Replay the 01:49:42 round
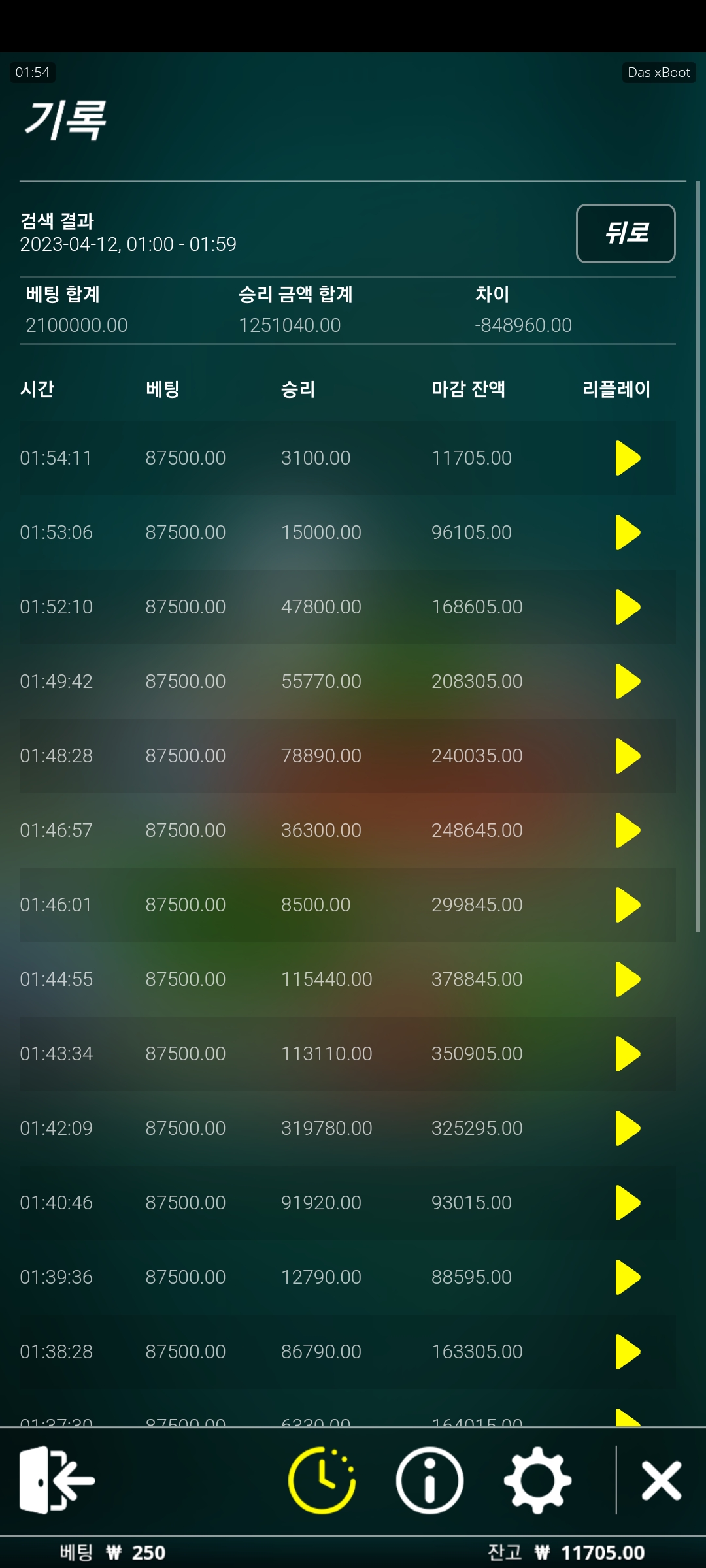Image resolution: width=706 pixels, height=1568 pixels. point(628,681)
